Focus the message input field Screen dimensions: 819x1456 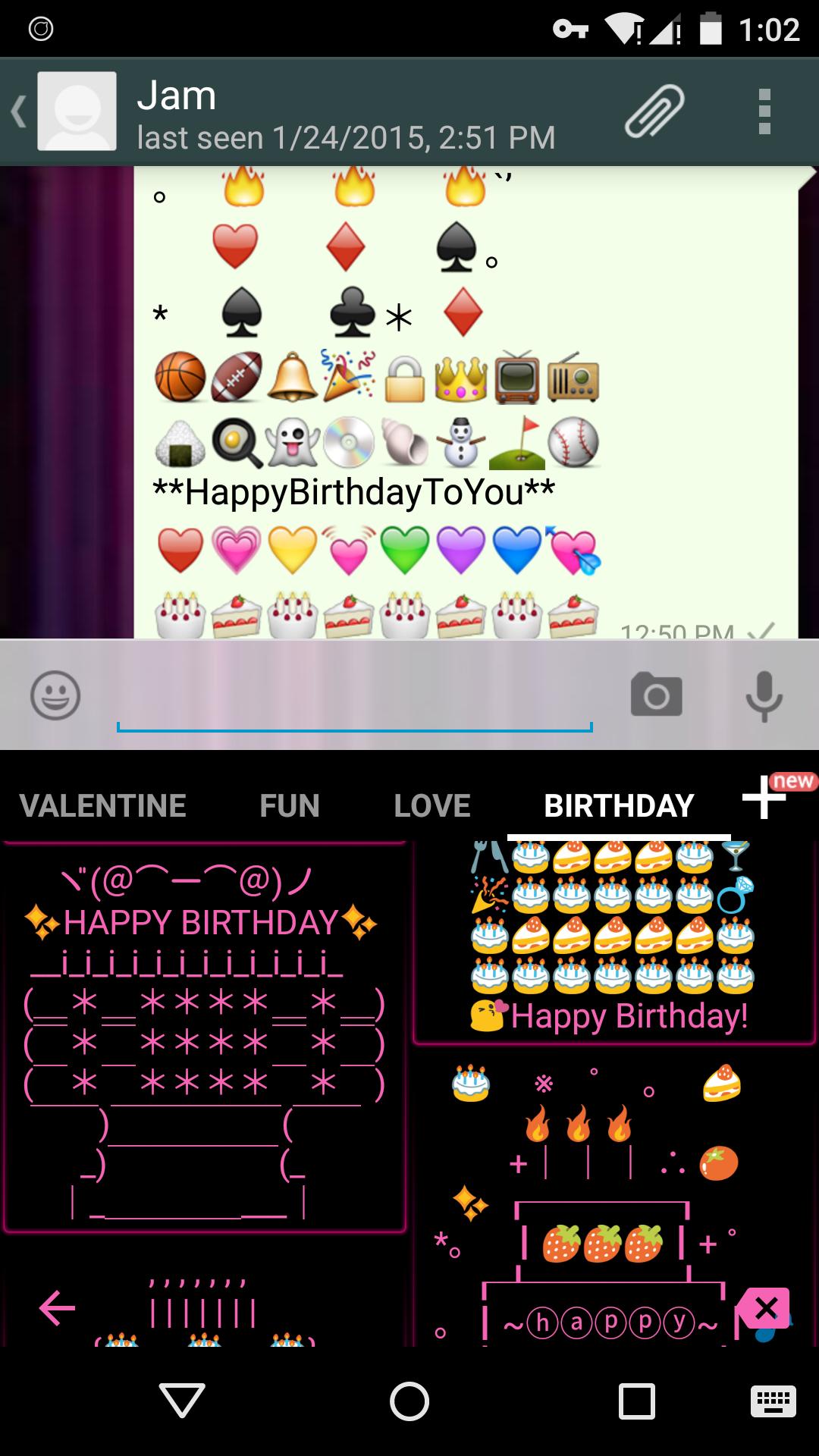pos(354,698)
